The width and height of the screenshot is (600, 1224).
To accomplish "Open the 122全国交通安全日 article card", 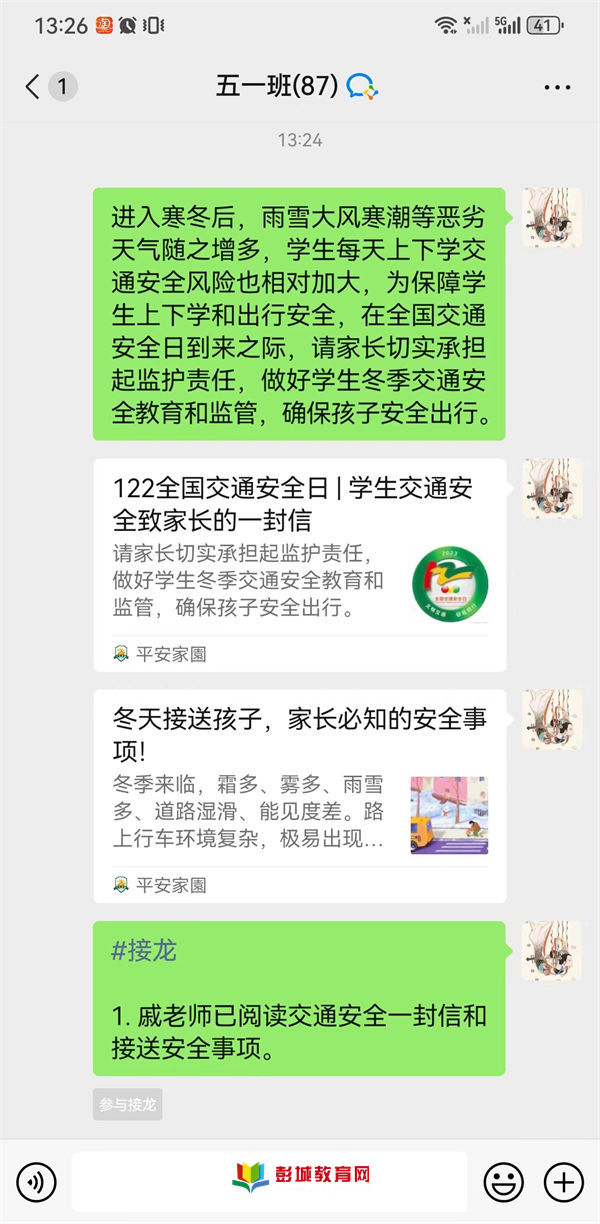I will (x=299, y=563).
